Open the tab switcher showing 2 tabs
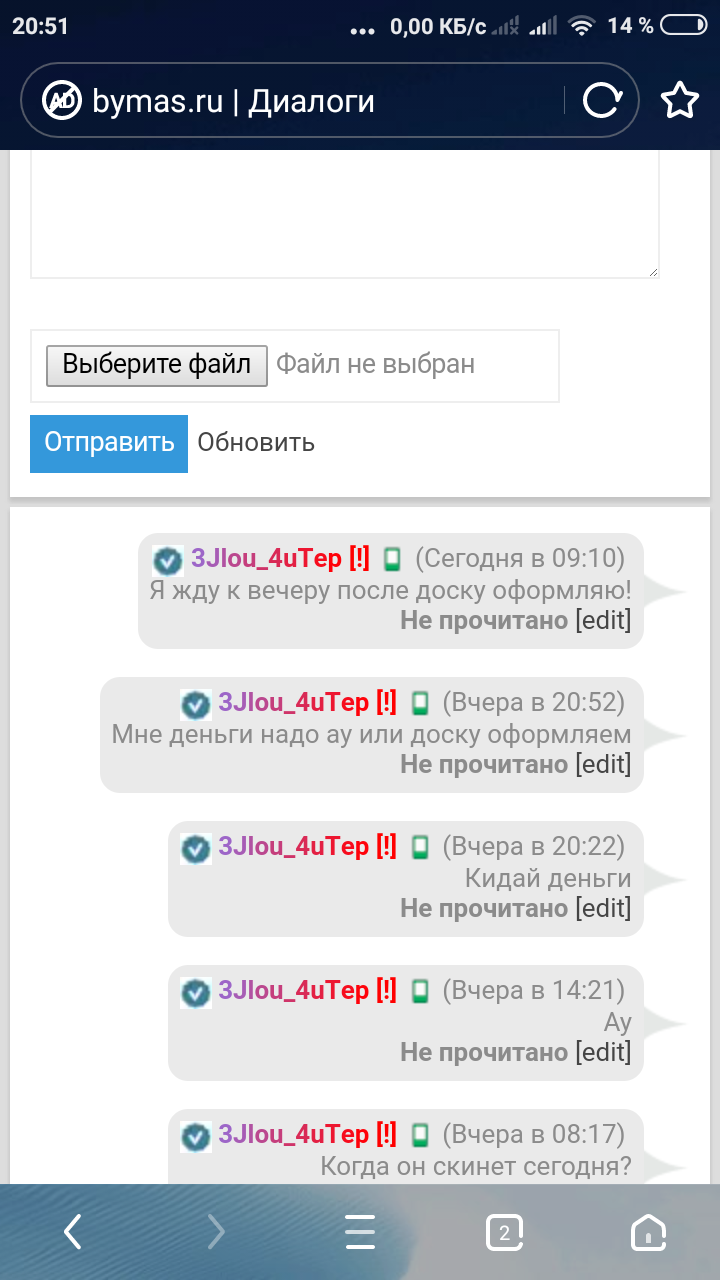The image size is (720, 1280). (x=504, y=1232)
